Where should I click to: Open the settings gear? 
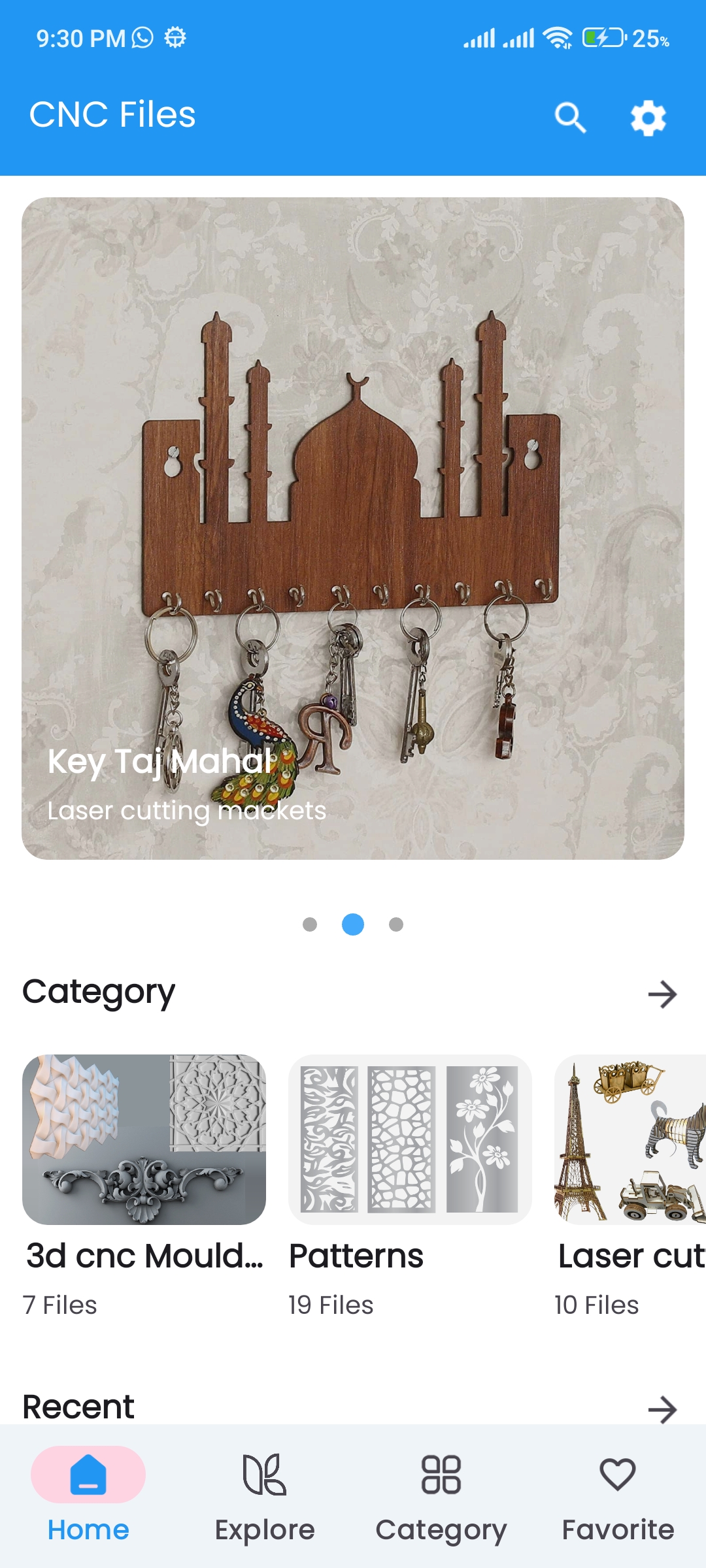648,118
